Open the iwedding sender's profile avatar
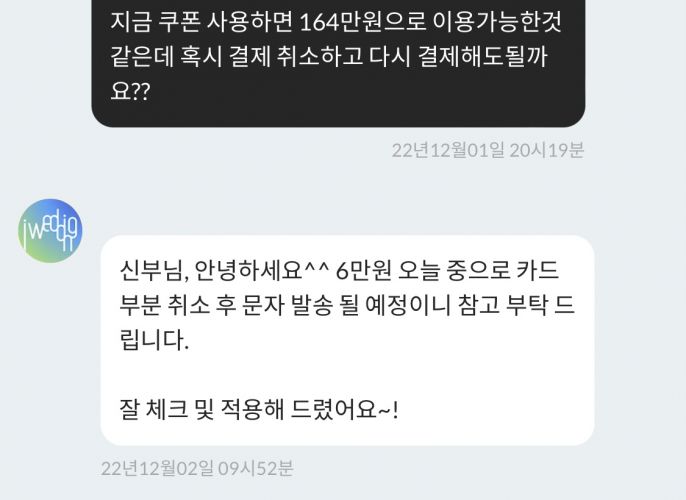Screen dimensions: 686x500 coord(51,231)
